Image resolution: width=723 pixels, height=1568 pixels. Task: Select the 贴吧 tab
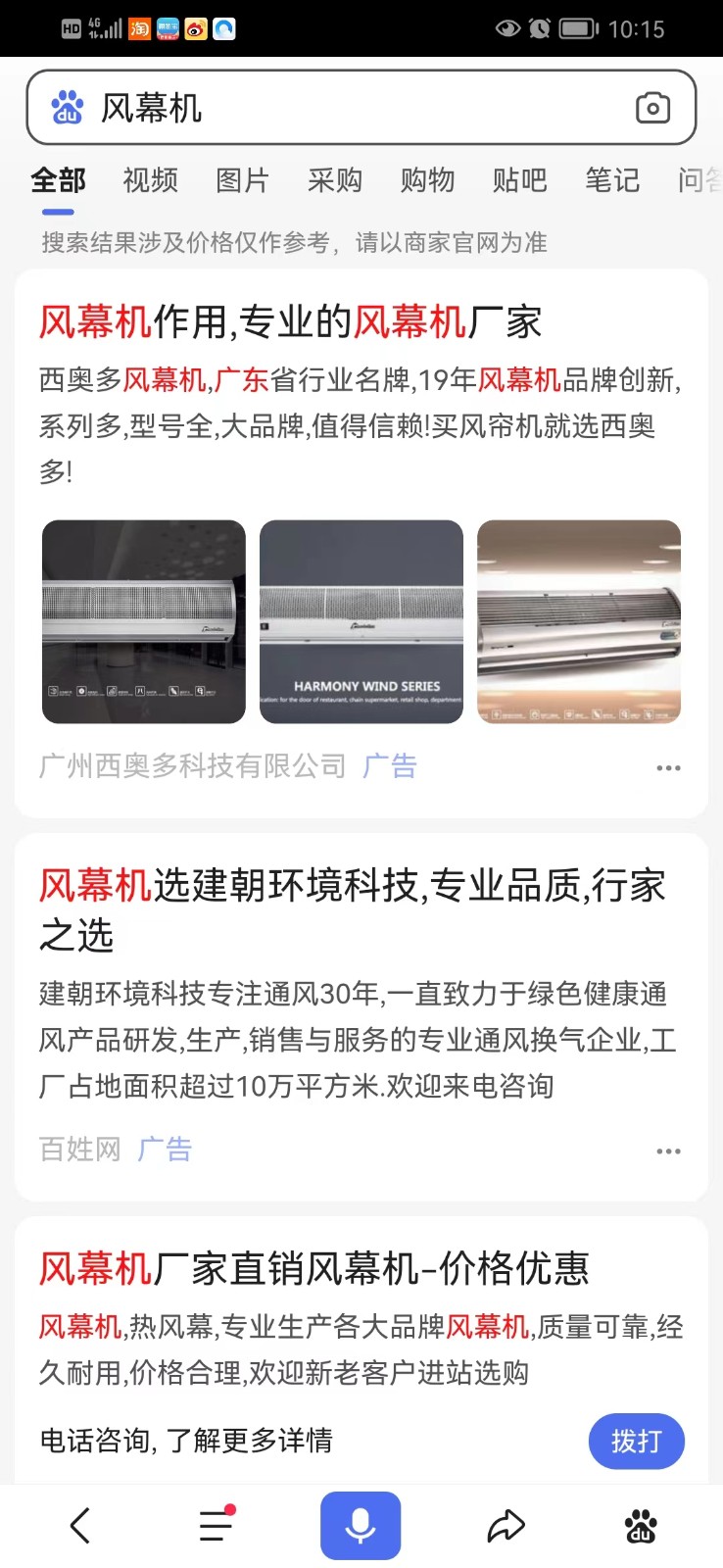(519, 180)
